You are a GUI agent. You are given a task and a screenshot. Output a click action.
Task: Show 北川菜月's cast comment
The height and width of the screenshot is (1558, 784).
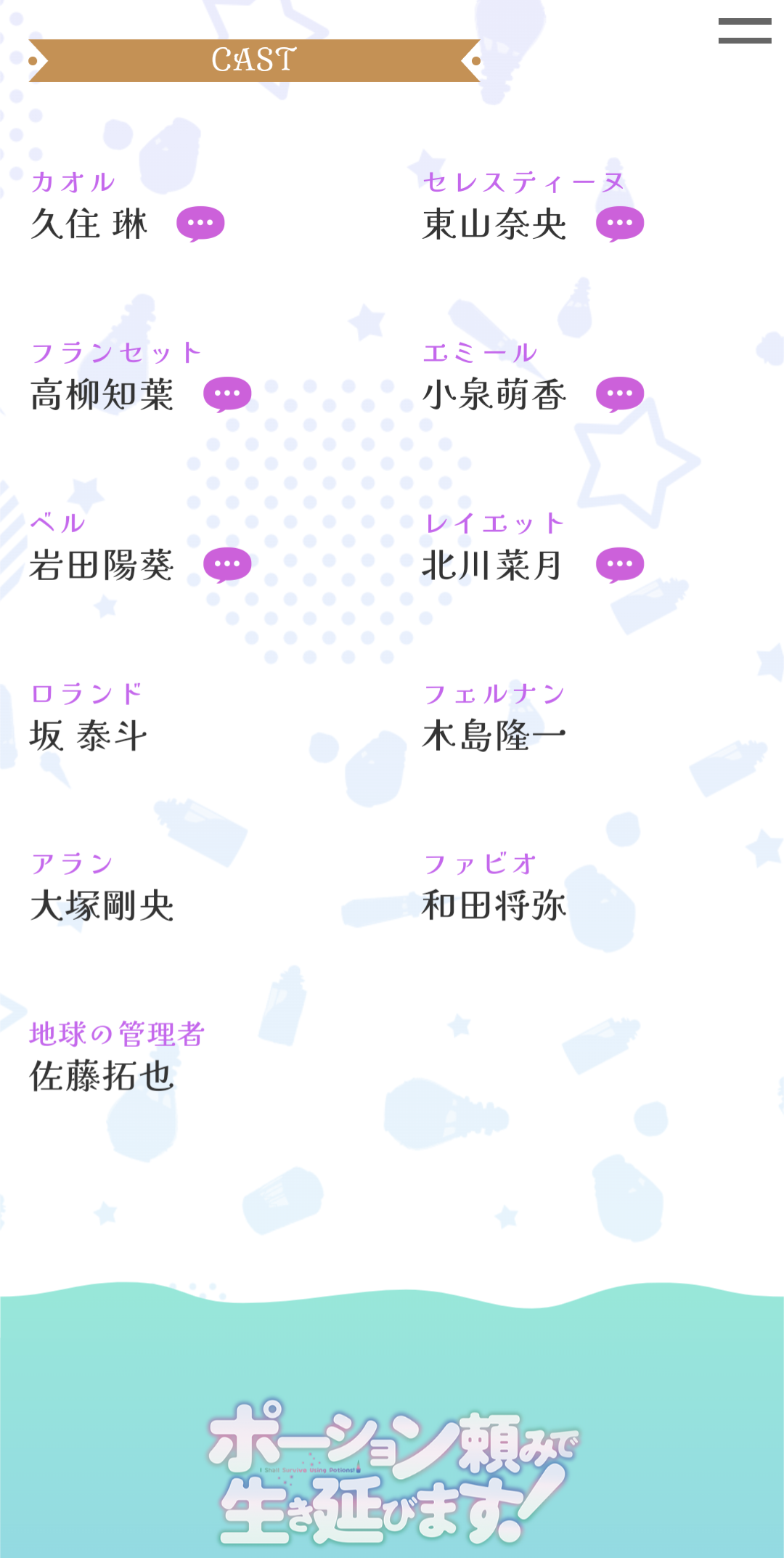620,565
